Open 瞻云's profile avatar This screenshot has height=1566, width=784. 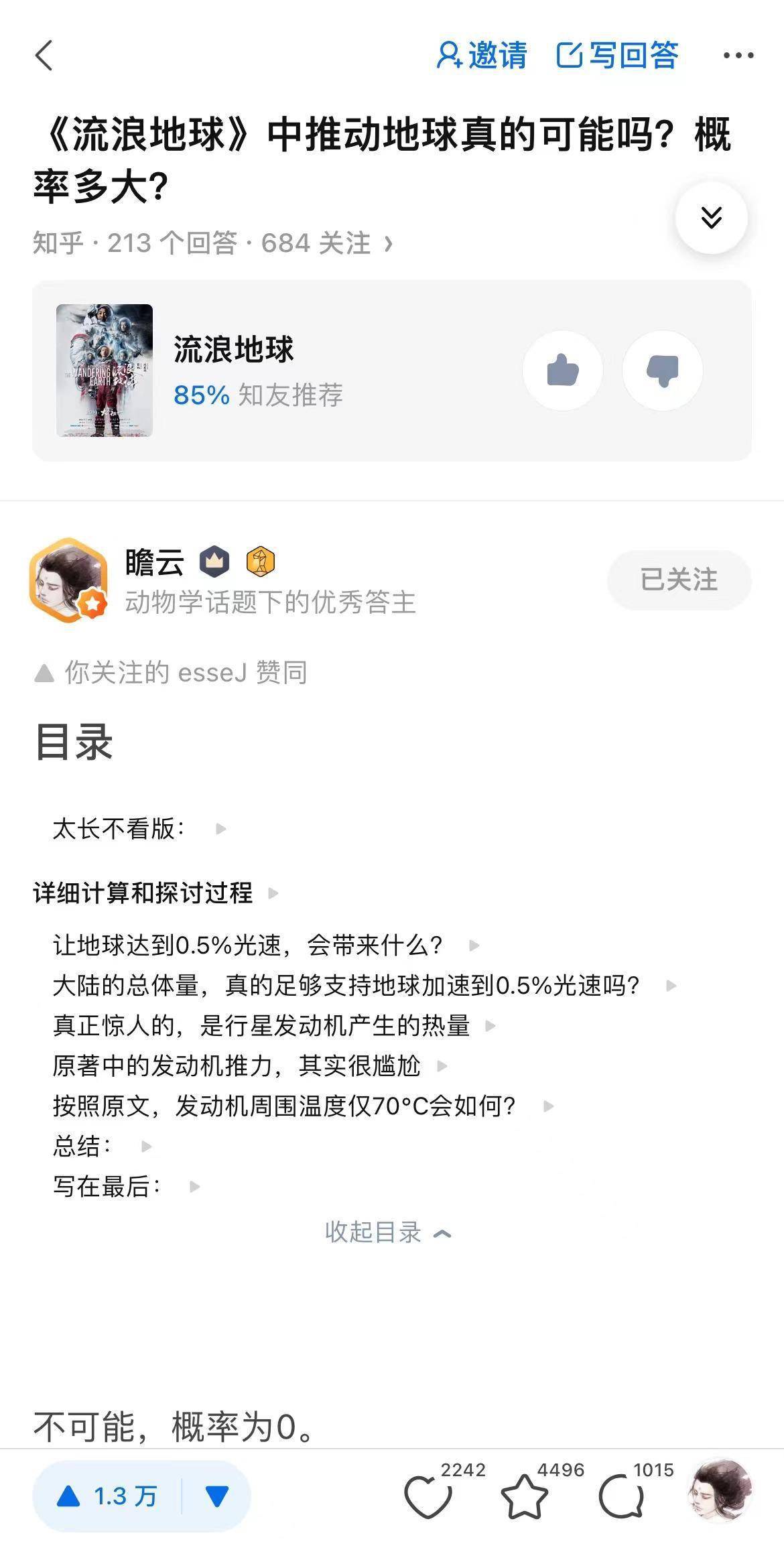coord(69,580)
